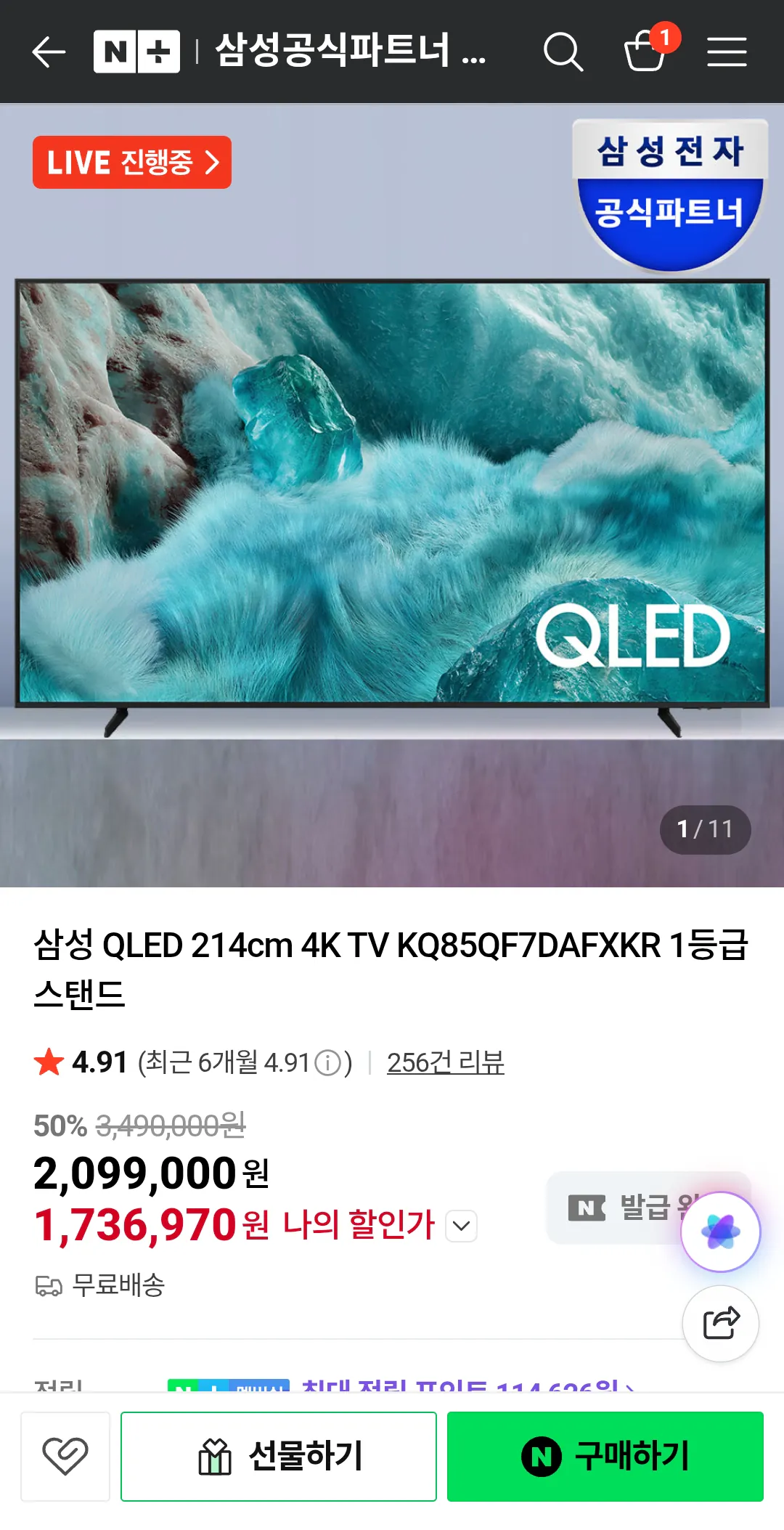
Task: Toggle the wishlist heart
Action: click(x=65, y=1456)
